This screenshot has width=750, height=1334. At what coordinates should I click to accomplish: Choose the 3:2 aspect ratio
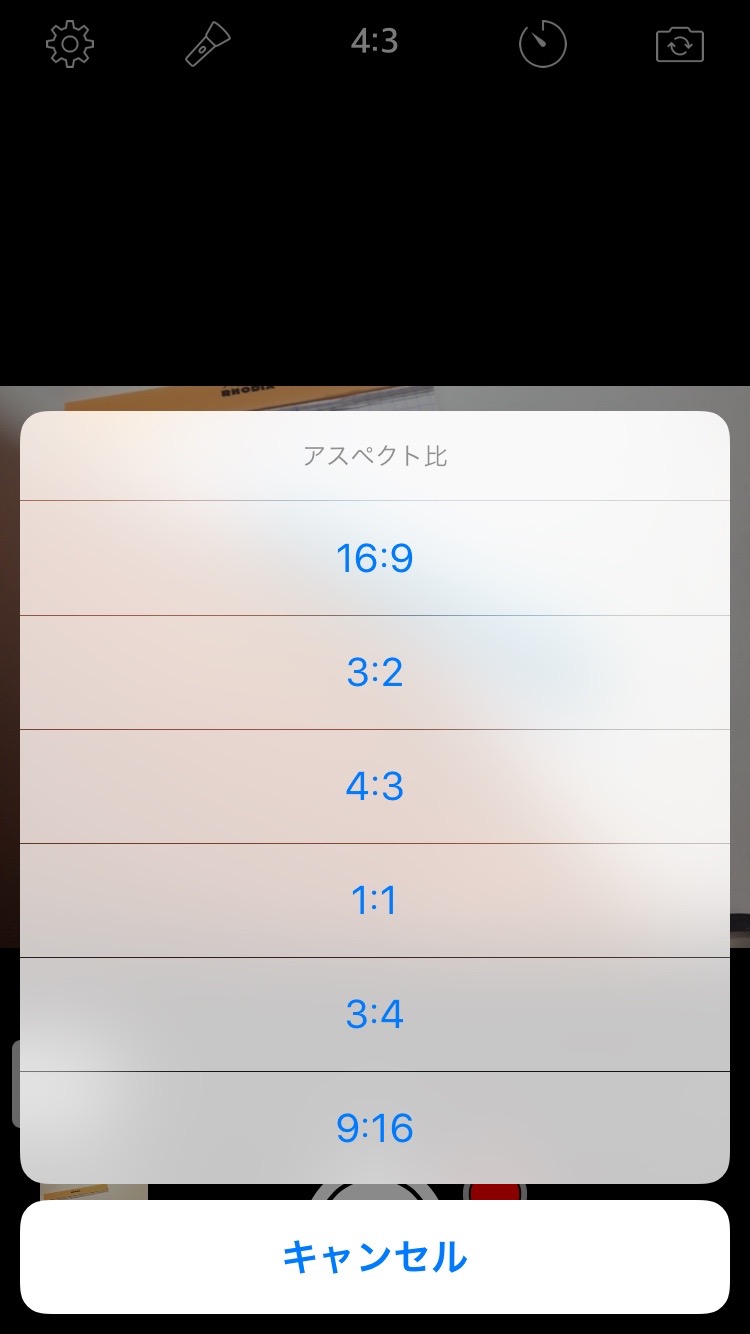click(375, 672)
